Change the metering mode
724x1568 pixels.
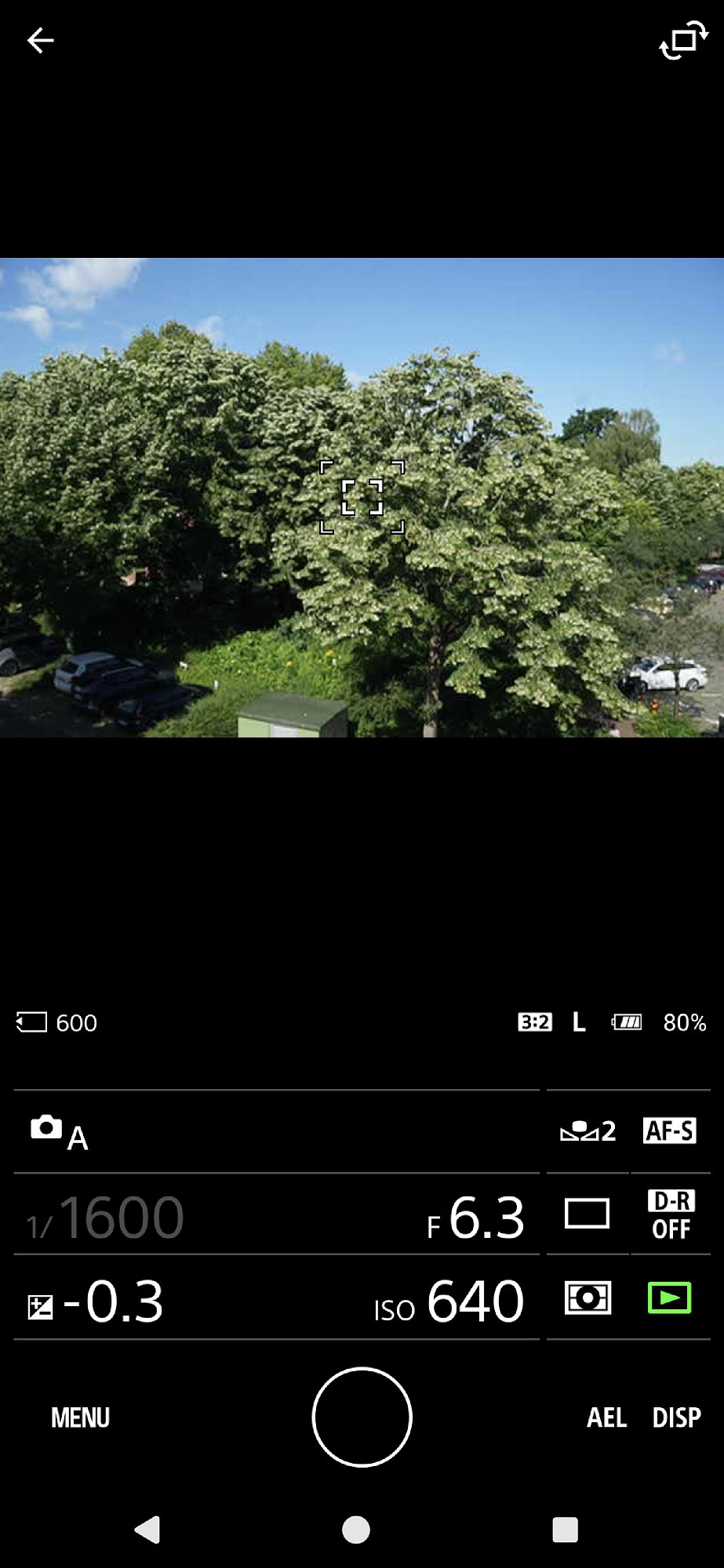click(588, 1298)
